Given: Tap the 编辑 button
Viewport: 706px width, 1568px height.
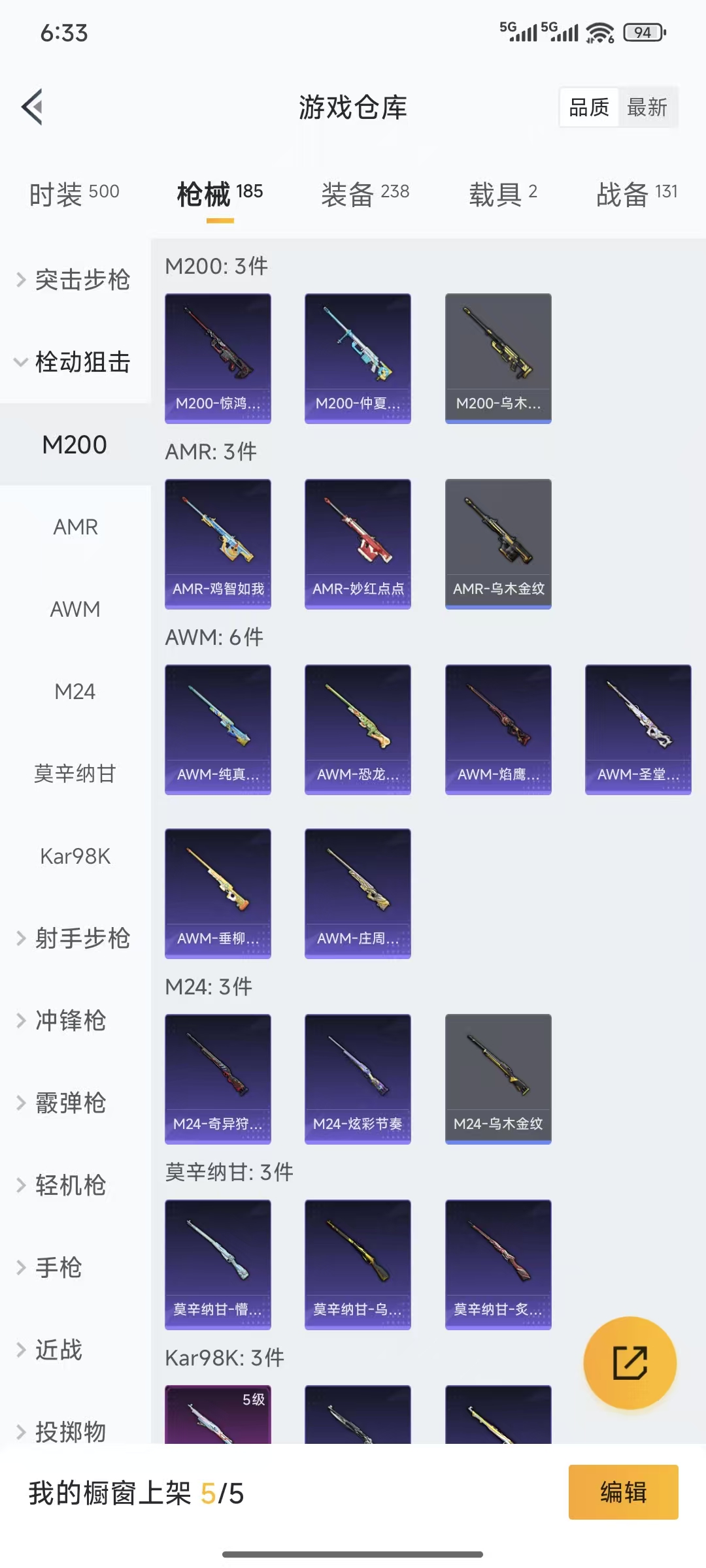Looking at the screenshot, I should [623, 1492].
